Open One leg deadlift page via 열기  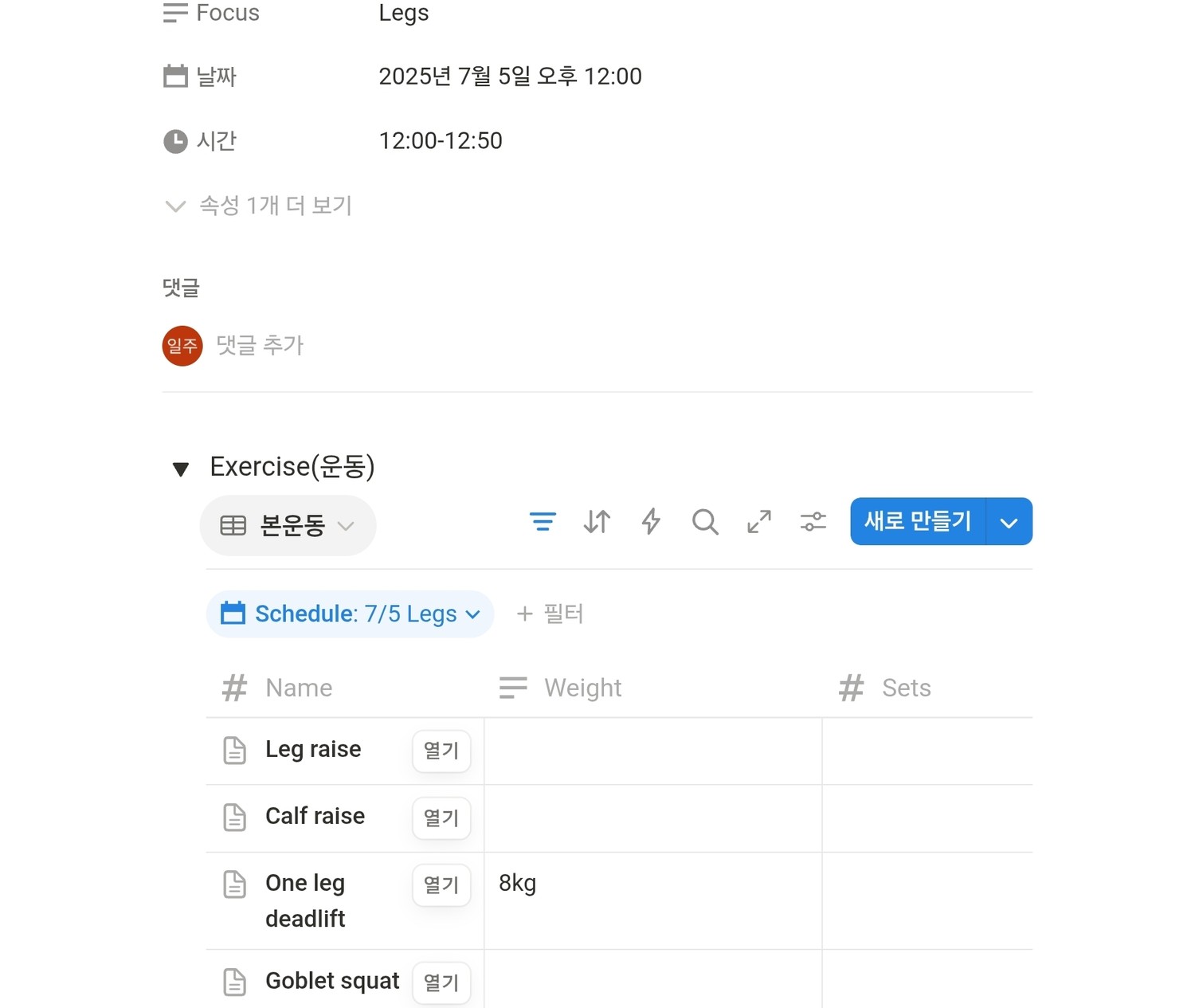point(441,884)
